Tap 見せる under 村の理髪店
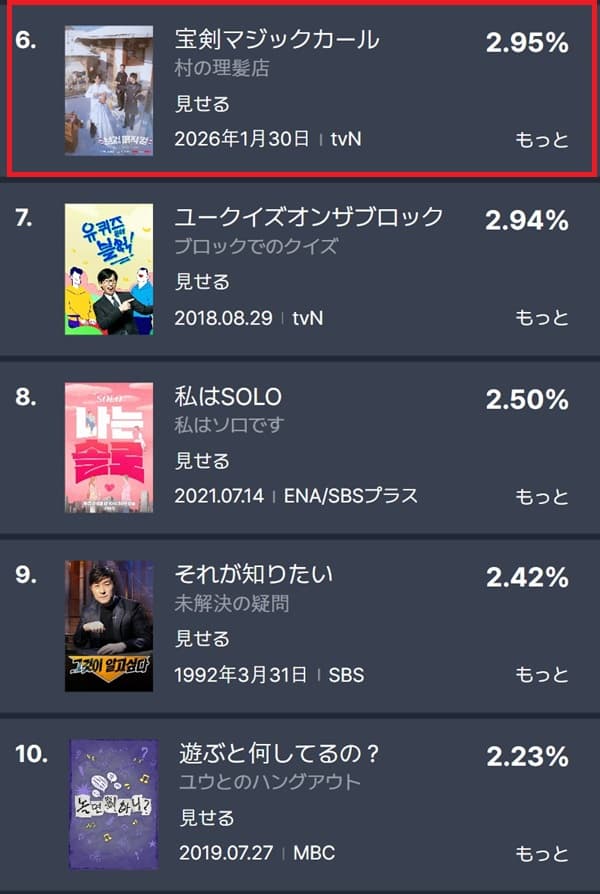 (x=202, y=103)
